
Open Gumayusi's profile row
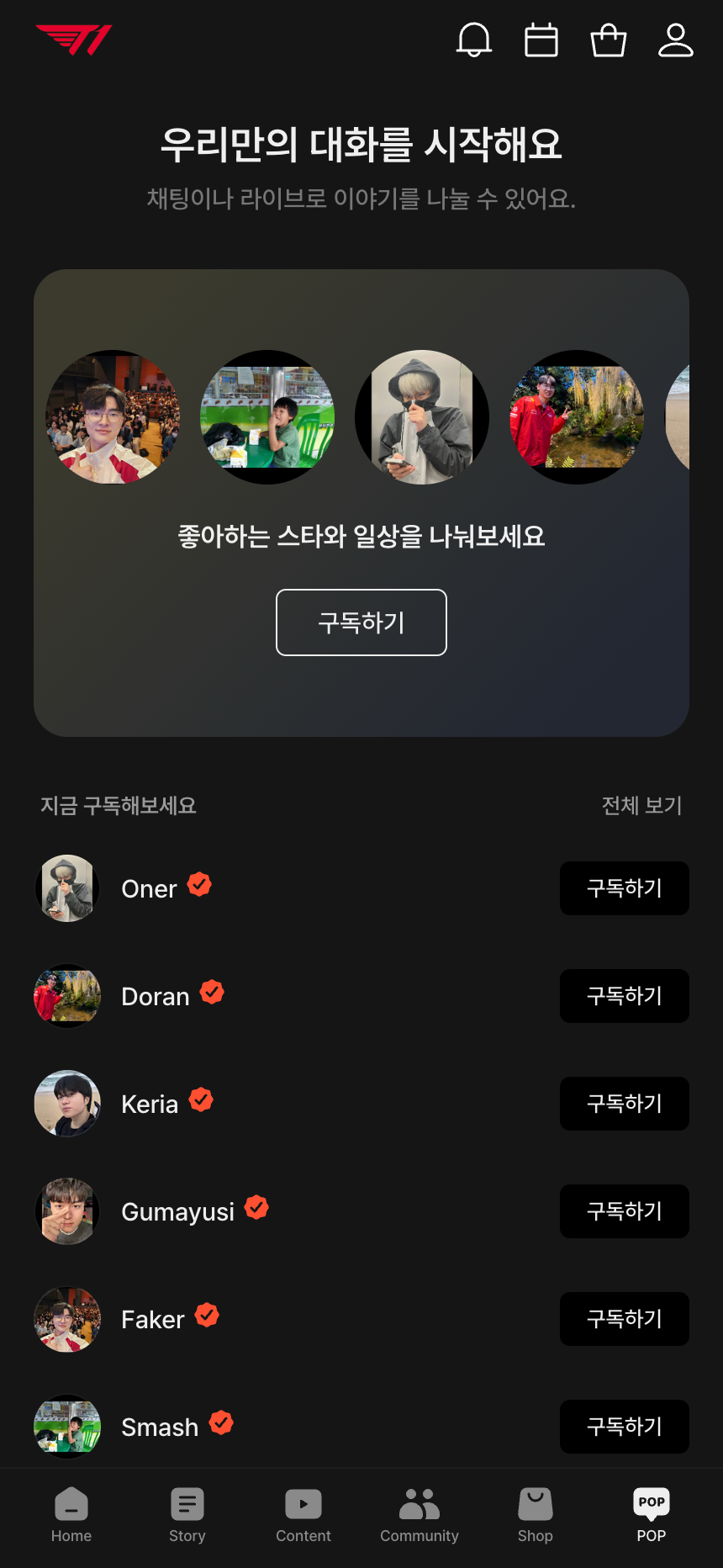tap(177, 1211)
